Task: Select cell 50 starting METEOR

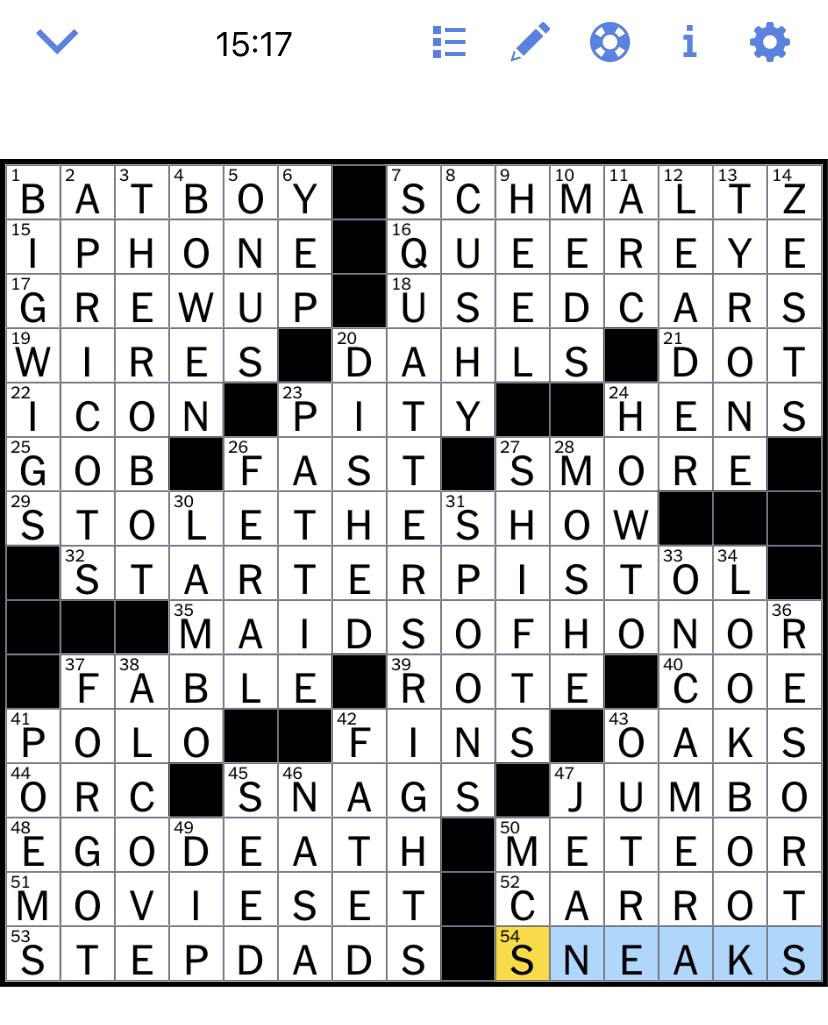Action: tap(522, 845)
